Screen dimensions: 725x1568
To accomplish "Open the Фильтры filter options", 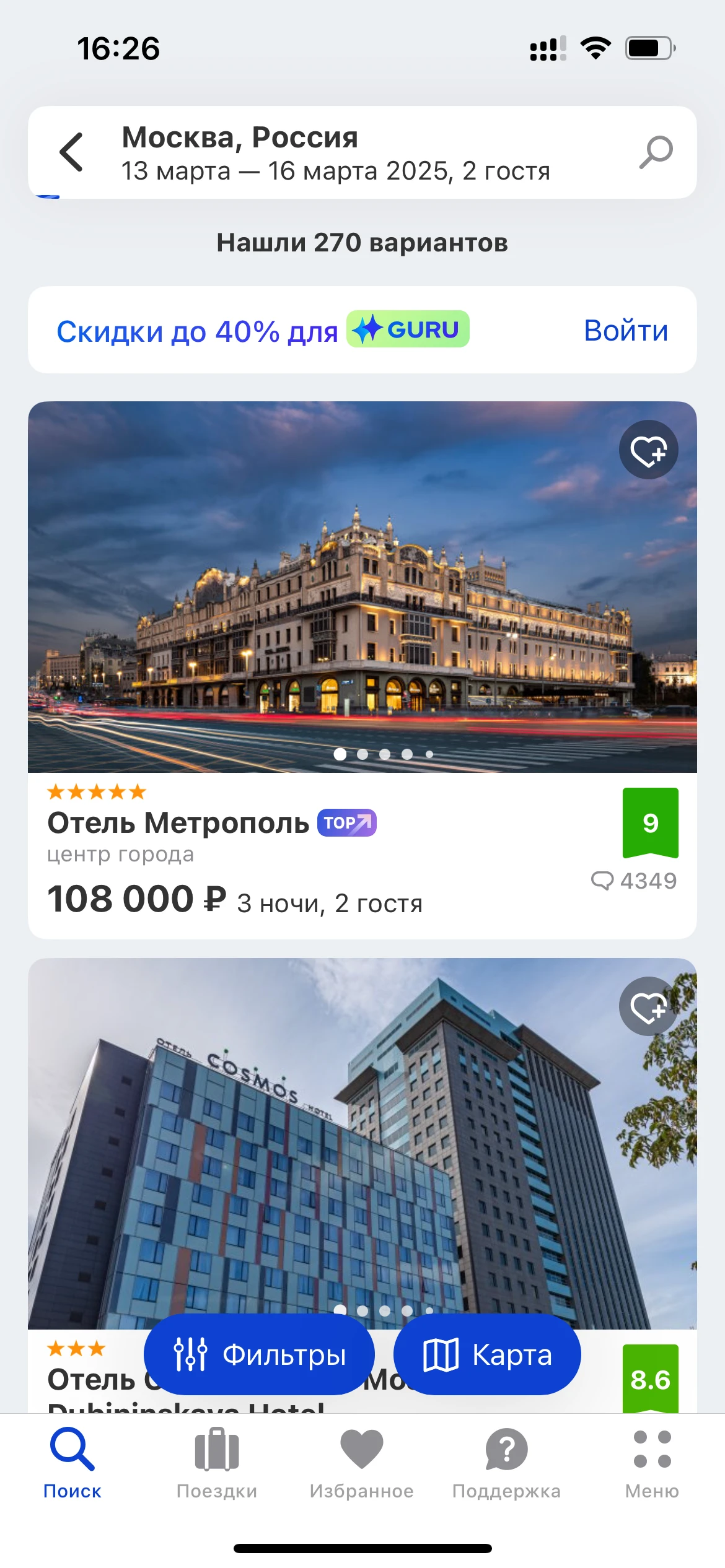I will (x=259, y=1354).
